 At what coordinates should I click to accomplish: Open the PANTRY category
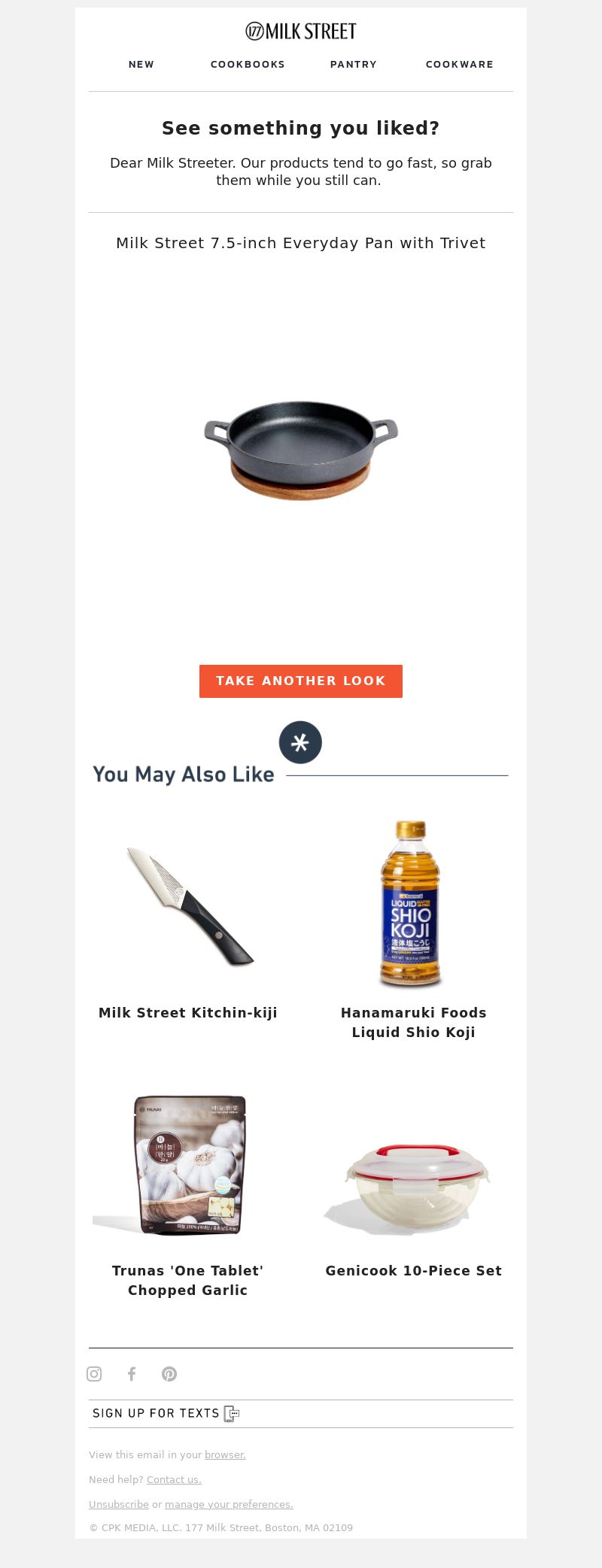tap(353, 65)
